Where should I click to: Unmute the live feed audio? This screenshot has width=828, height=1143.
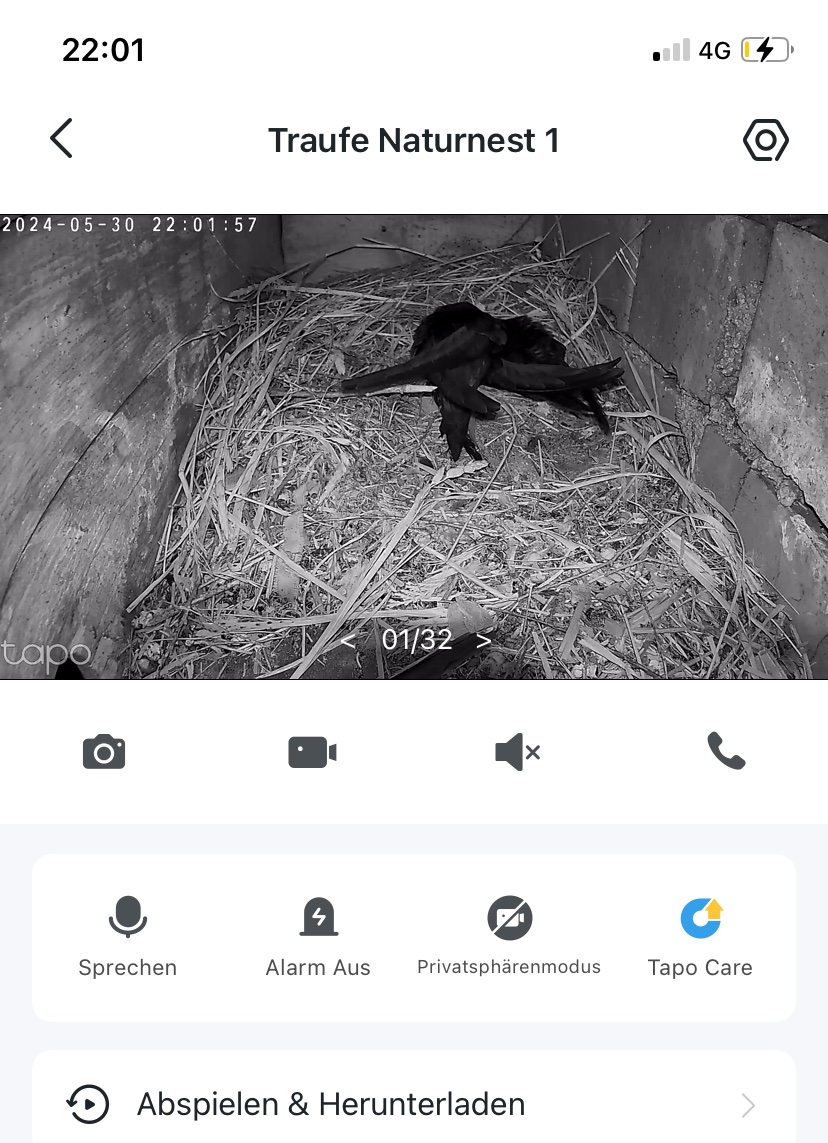pos(517,751)
